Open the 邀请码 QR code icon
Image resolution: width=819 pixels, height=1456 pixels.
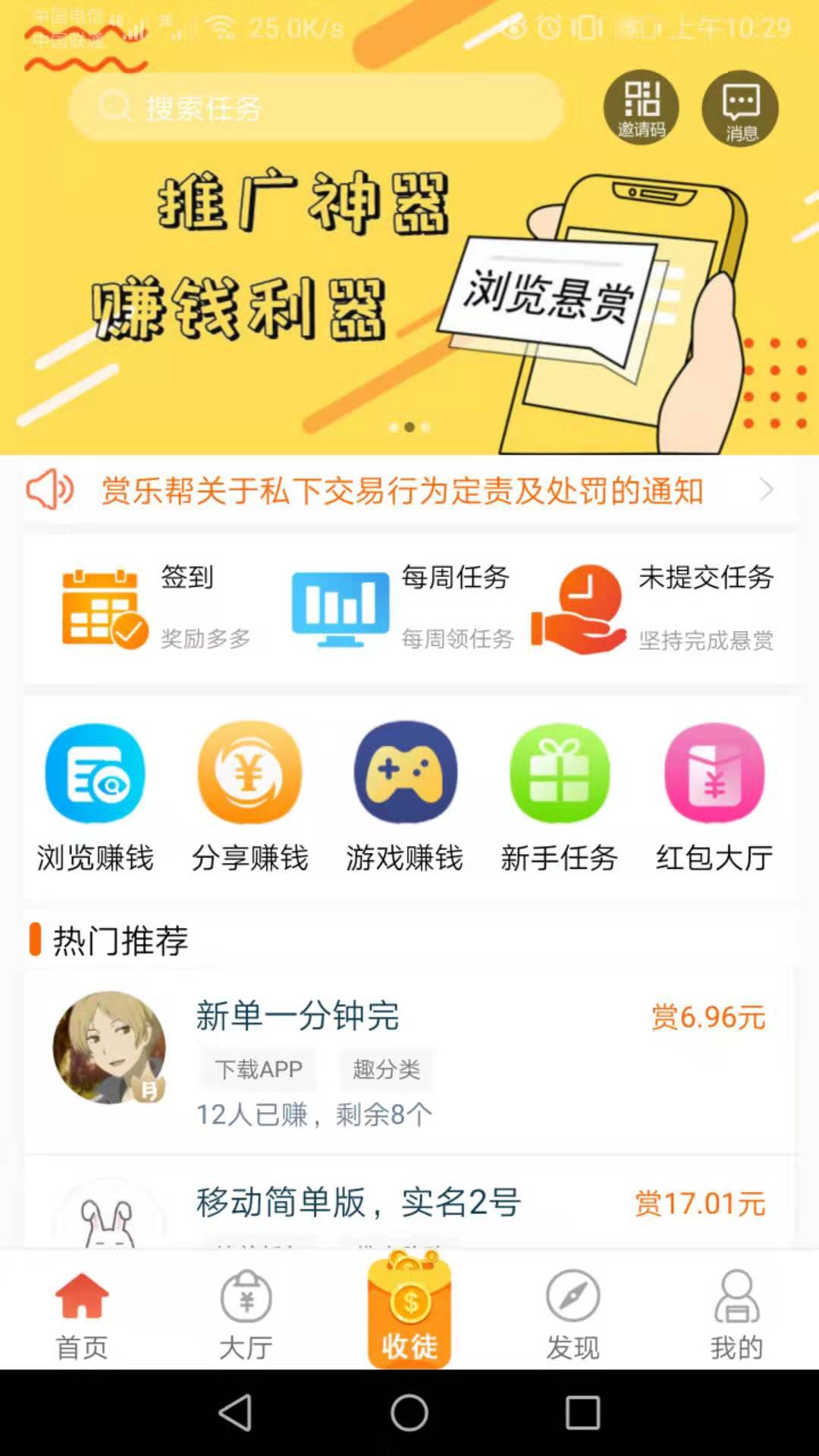click(641, 106)
